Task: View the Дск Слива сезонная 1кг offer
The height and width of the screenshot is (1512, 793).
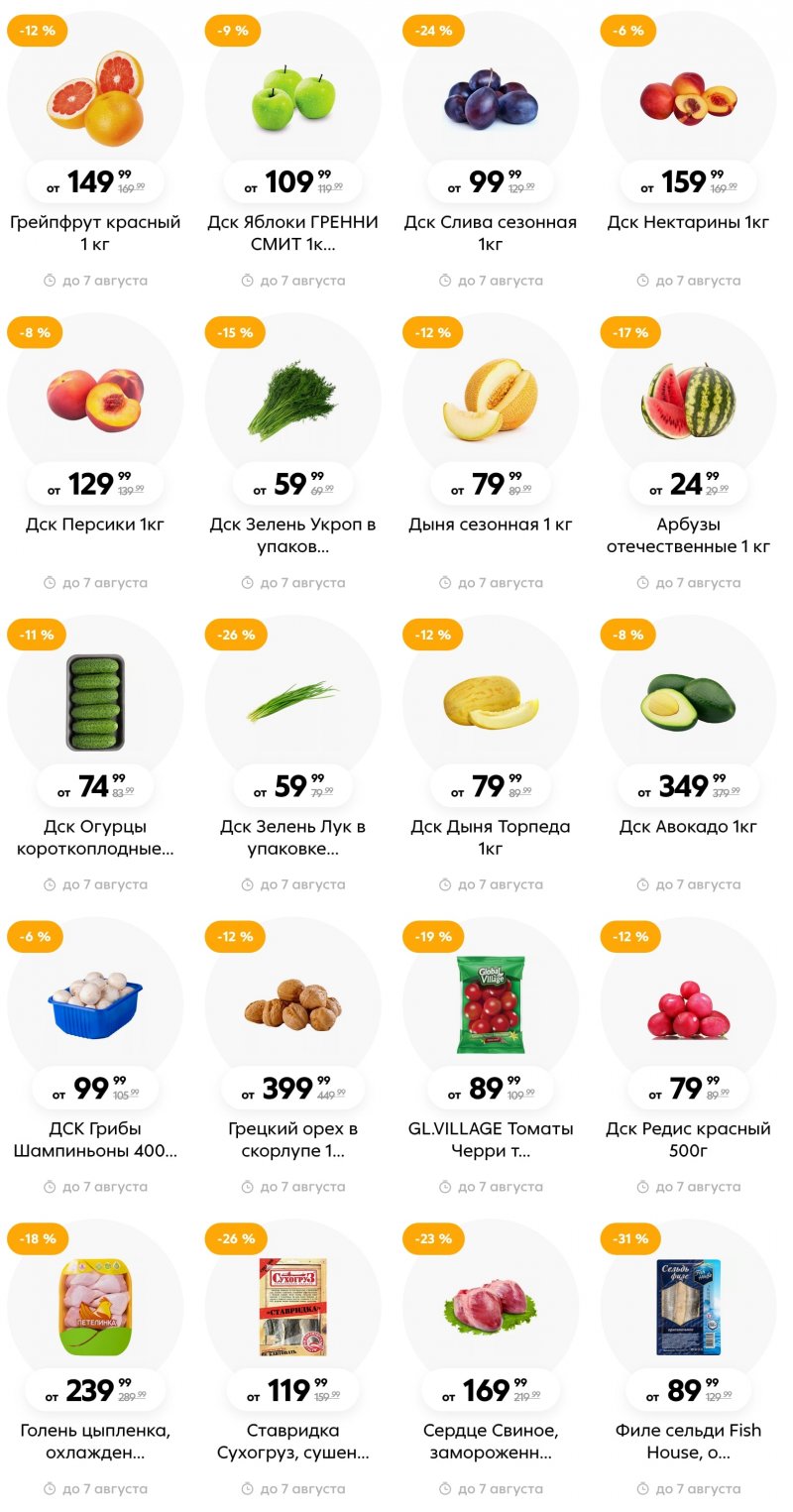Action: coord(490,99)
